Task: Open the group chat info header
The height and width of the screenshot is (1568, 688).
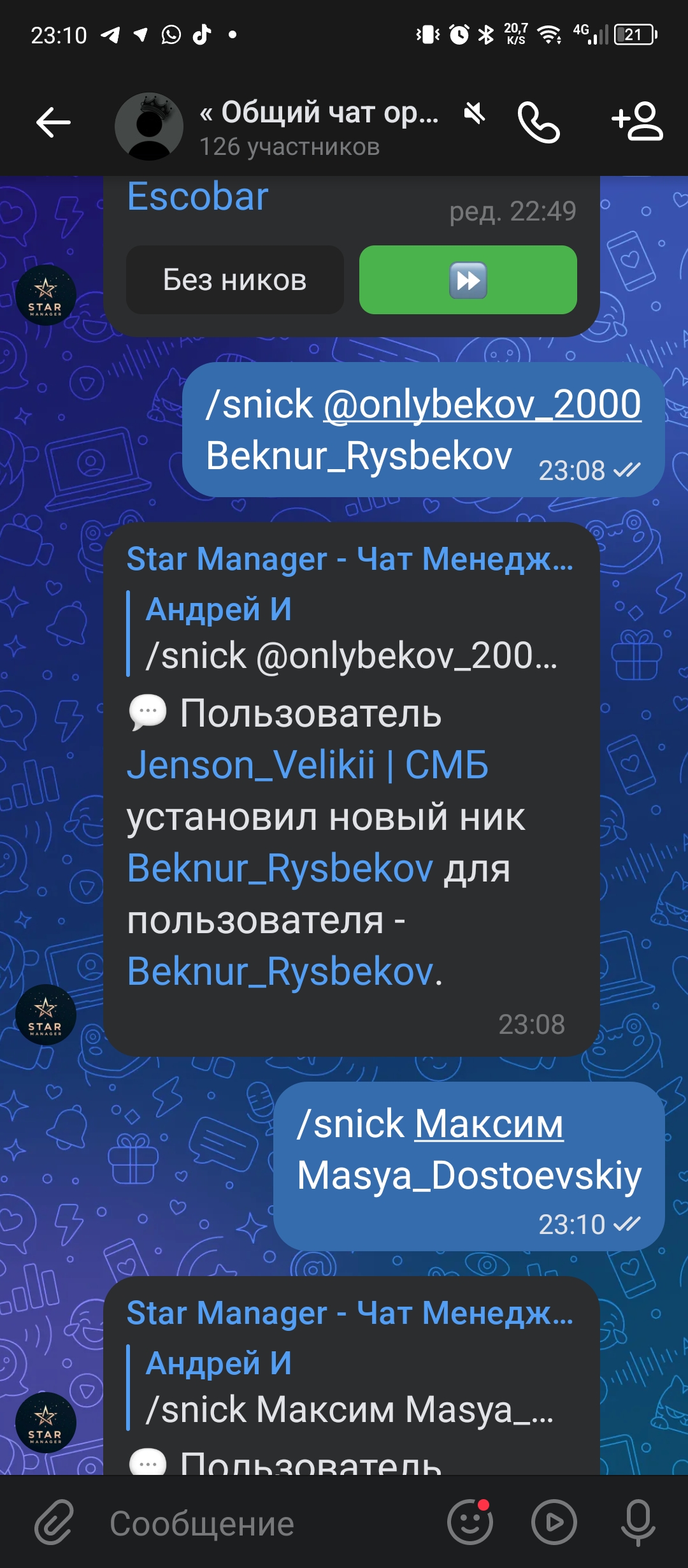Action: 319,126
